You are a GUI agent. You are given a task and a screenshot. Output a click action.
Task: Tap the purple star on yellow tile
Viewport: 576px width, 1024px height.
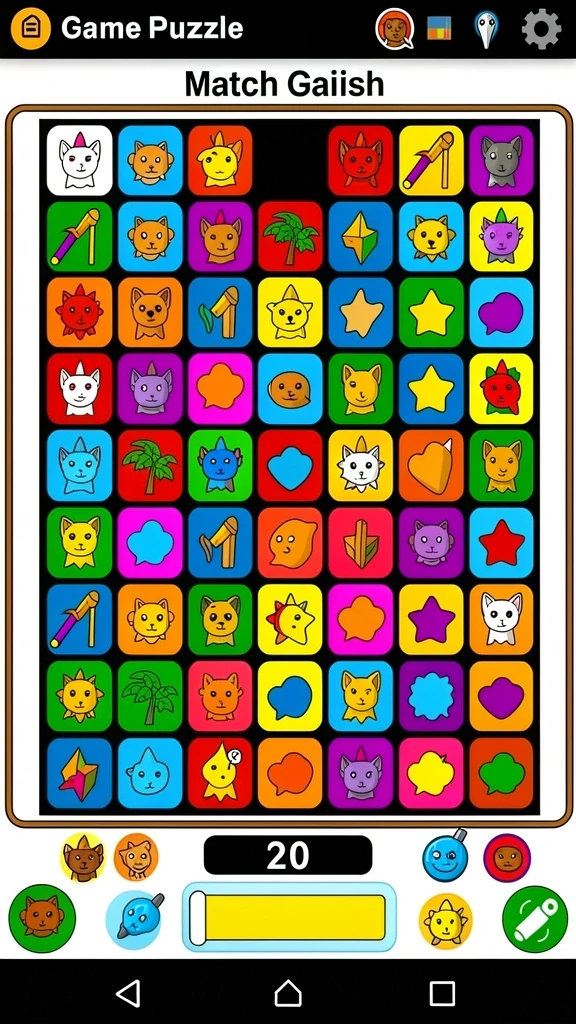point(431,618)
